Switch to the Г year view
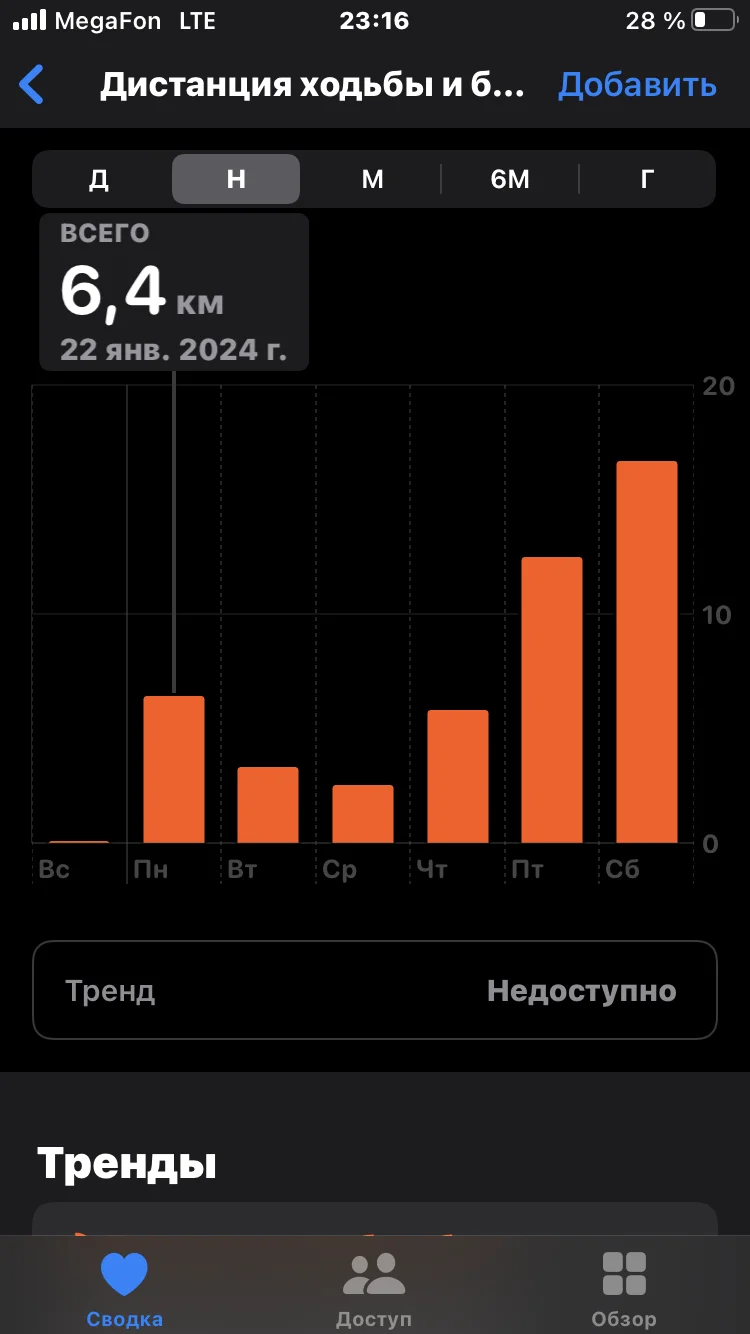This screenshot has width=750, height=1334. point(647,179)
